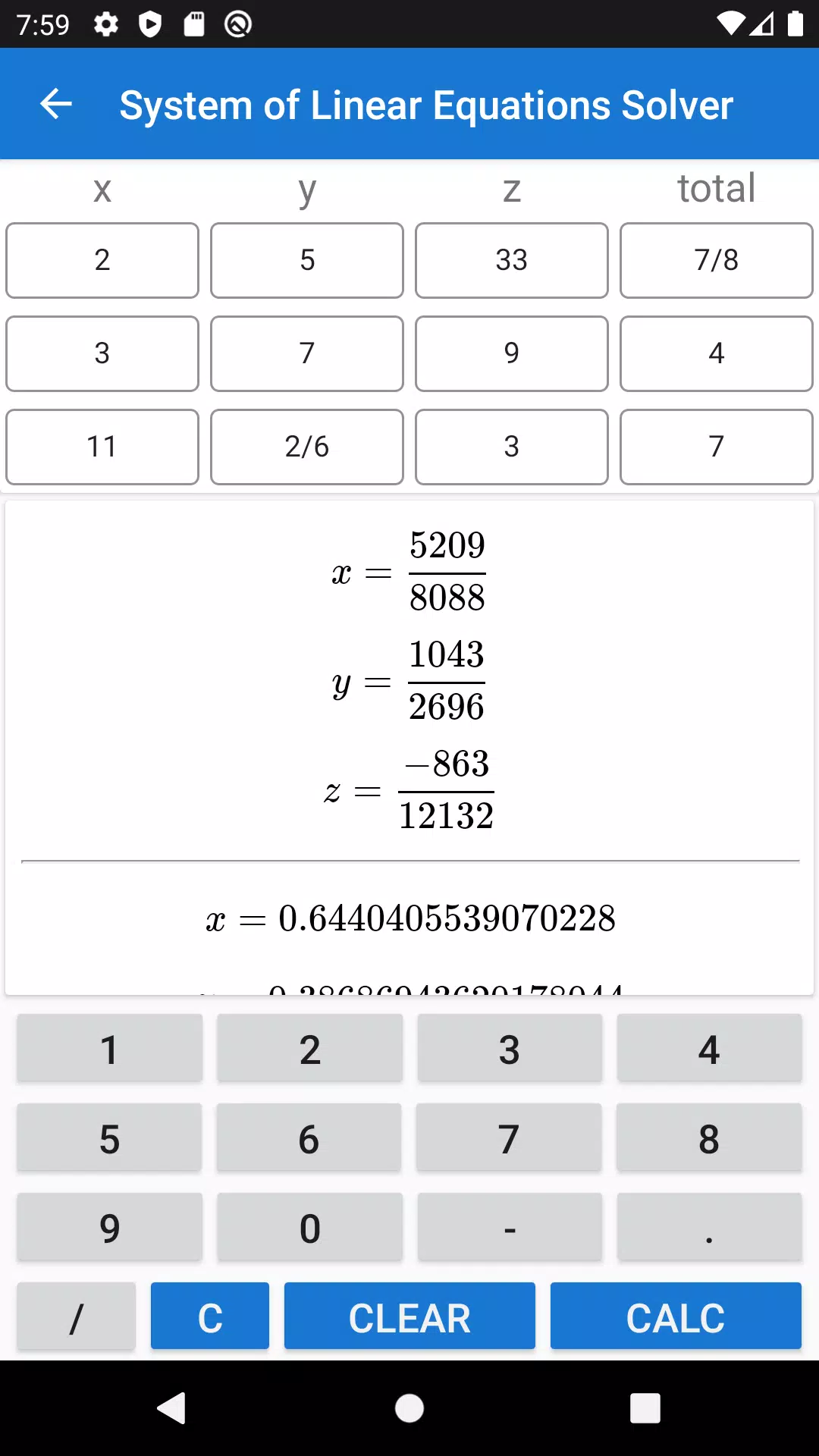Enter a fraction slash key
819x1456 pixels.
click(x=76, y=1316)
